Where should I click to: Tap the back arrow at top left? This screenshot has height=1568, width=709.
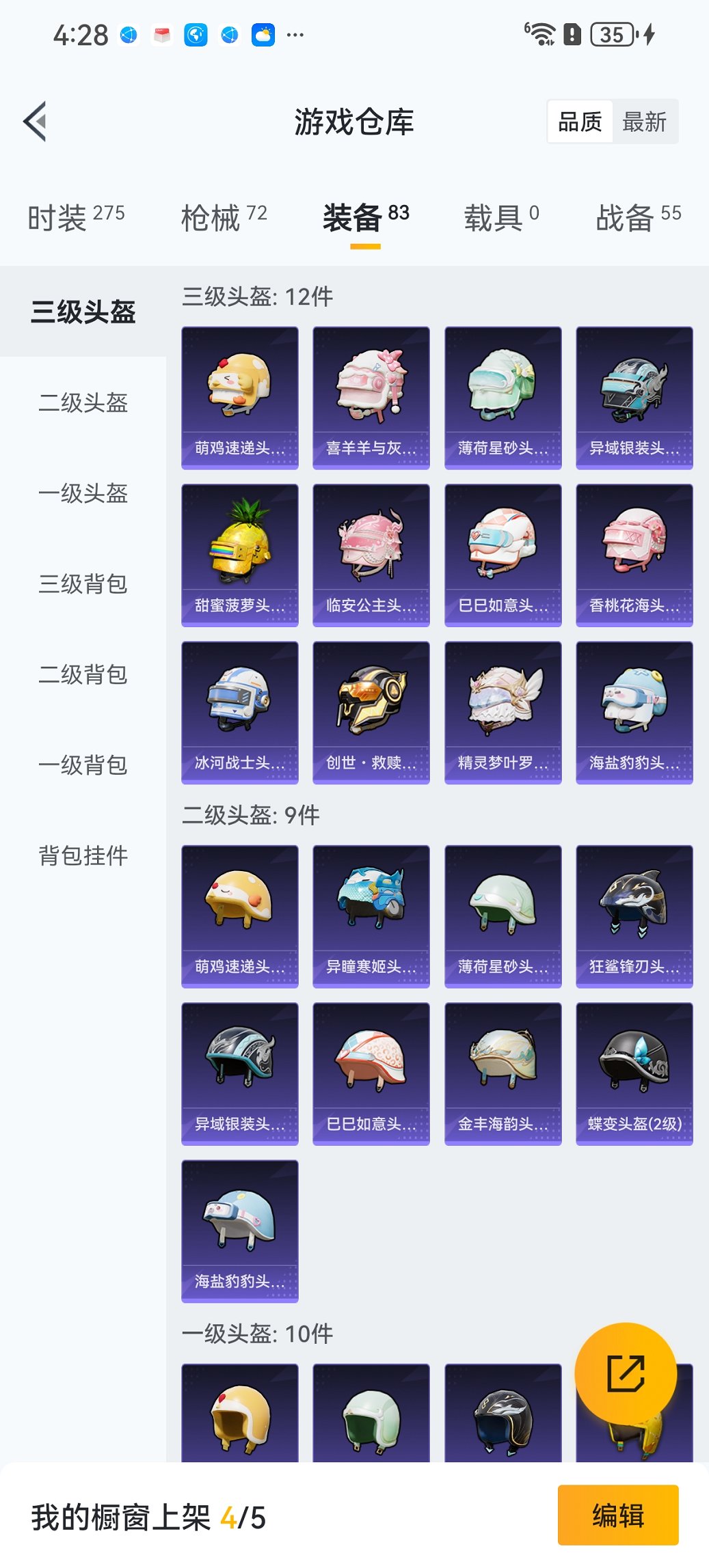(36, 120)
